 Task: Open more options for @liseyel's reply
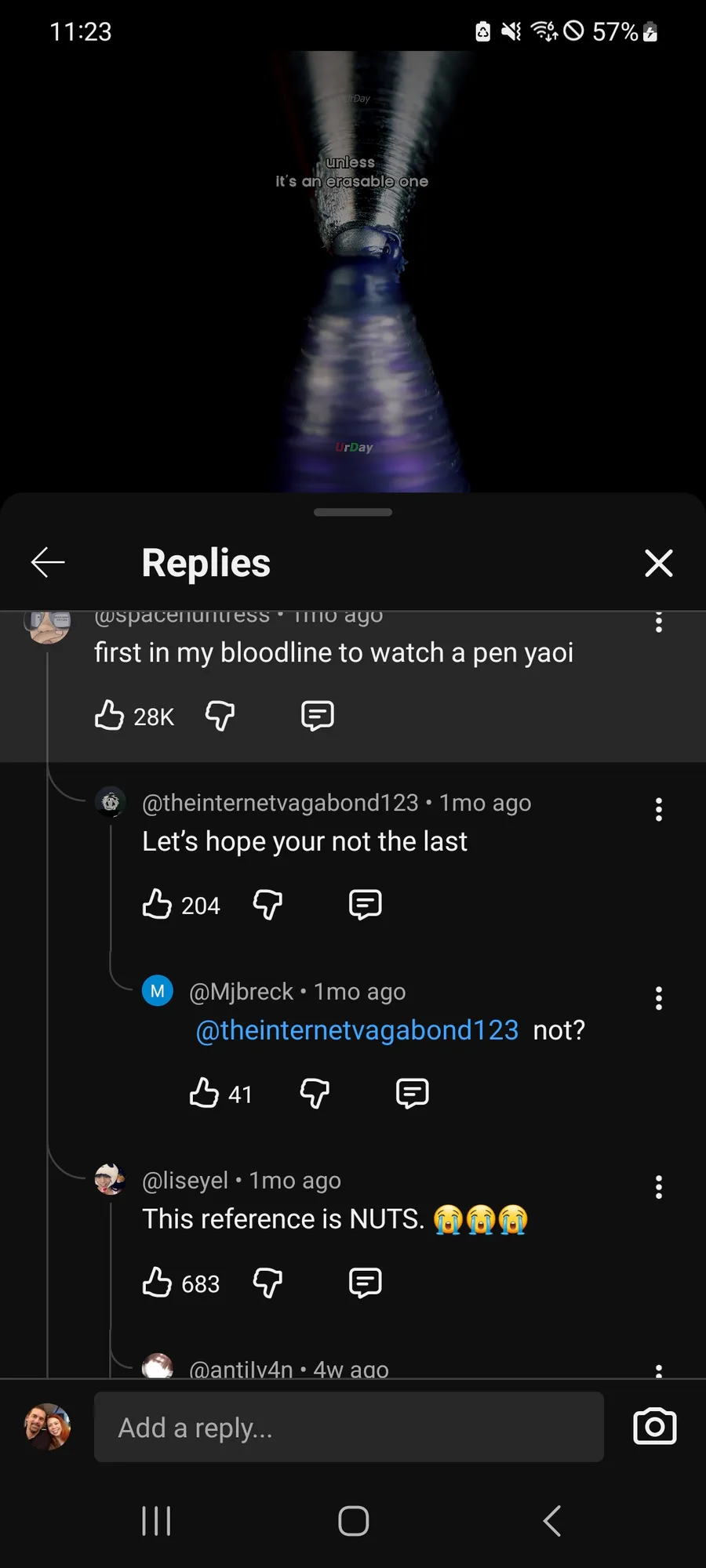[658, 1187]
